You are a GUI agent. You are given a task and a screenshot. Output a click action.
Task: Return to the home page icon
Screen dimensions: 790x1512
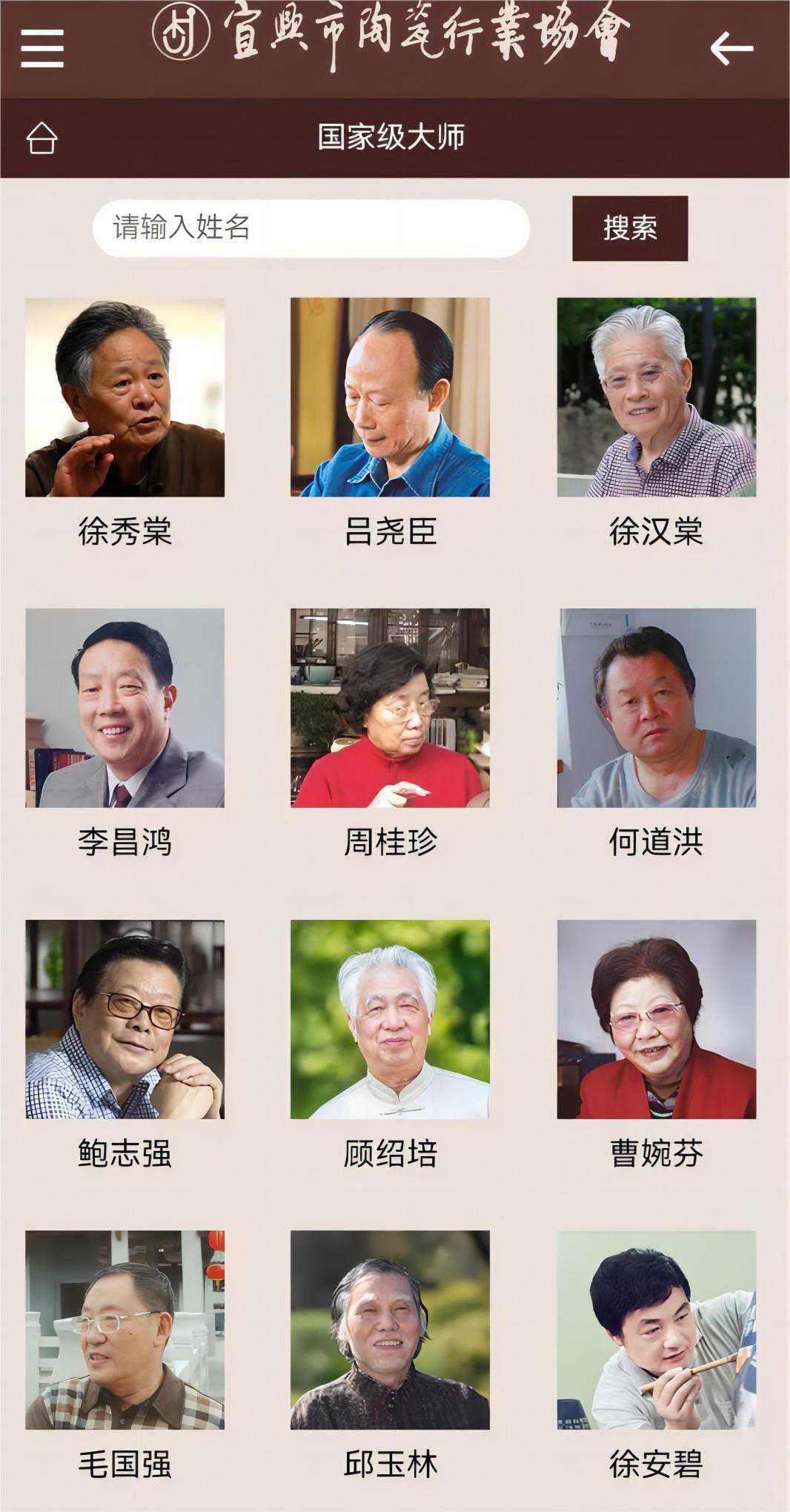click(42, 138)
